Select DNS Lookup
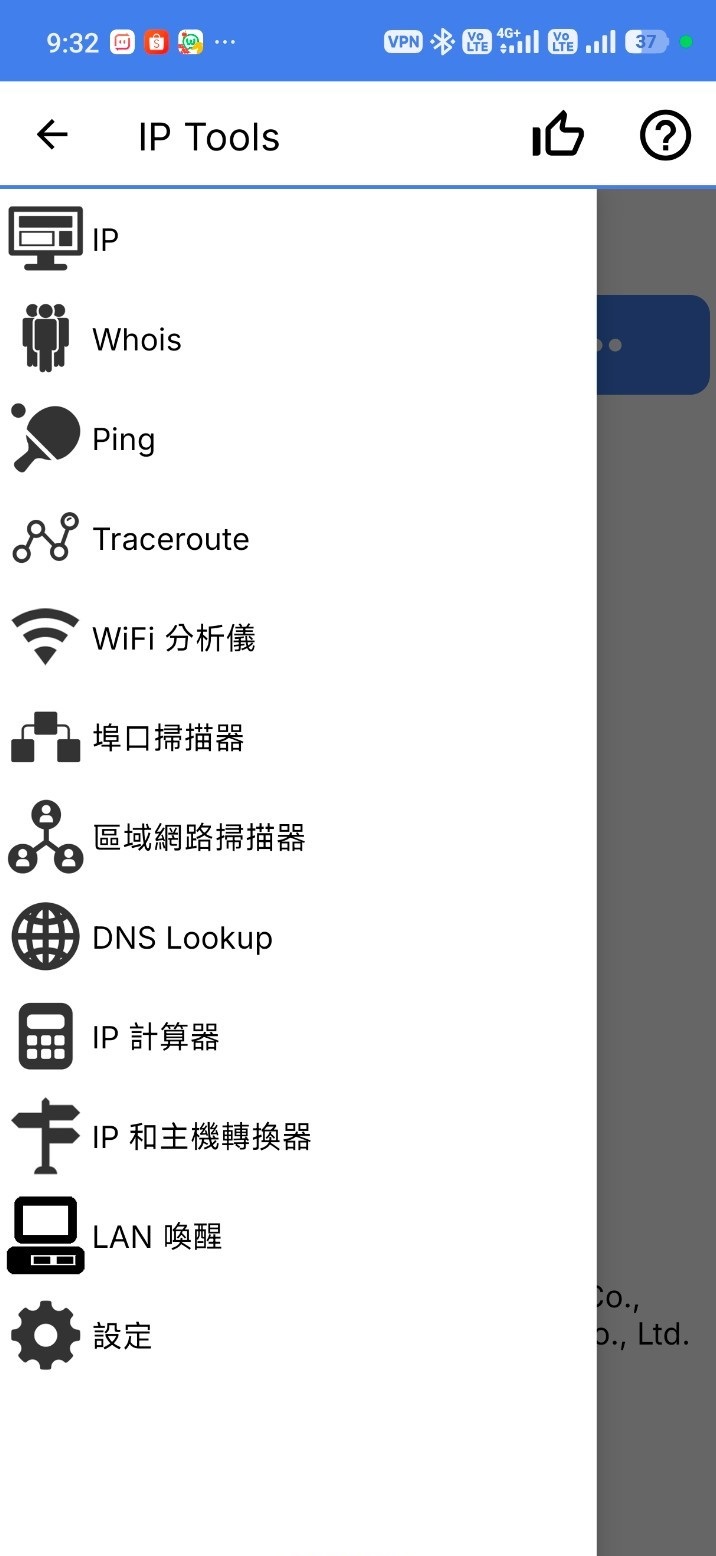The height and width of the screenshot is (1556, 716). point(182,938)
